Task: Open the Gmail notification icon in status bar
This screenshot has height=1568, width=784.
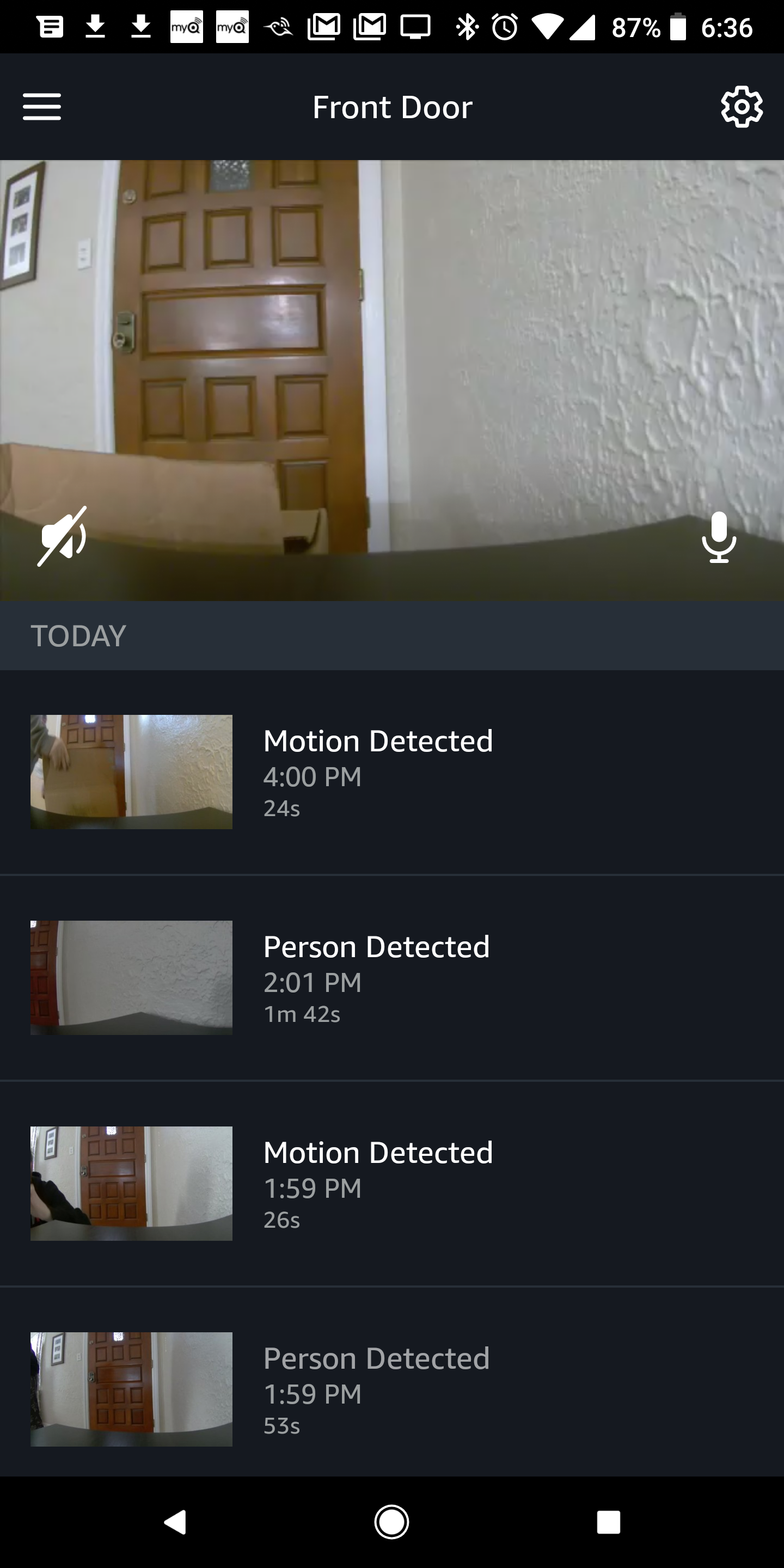Action: pos(325,26)
